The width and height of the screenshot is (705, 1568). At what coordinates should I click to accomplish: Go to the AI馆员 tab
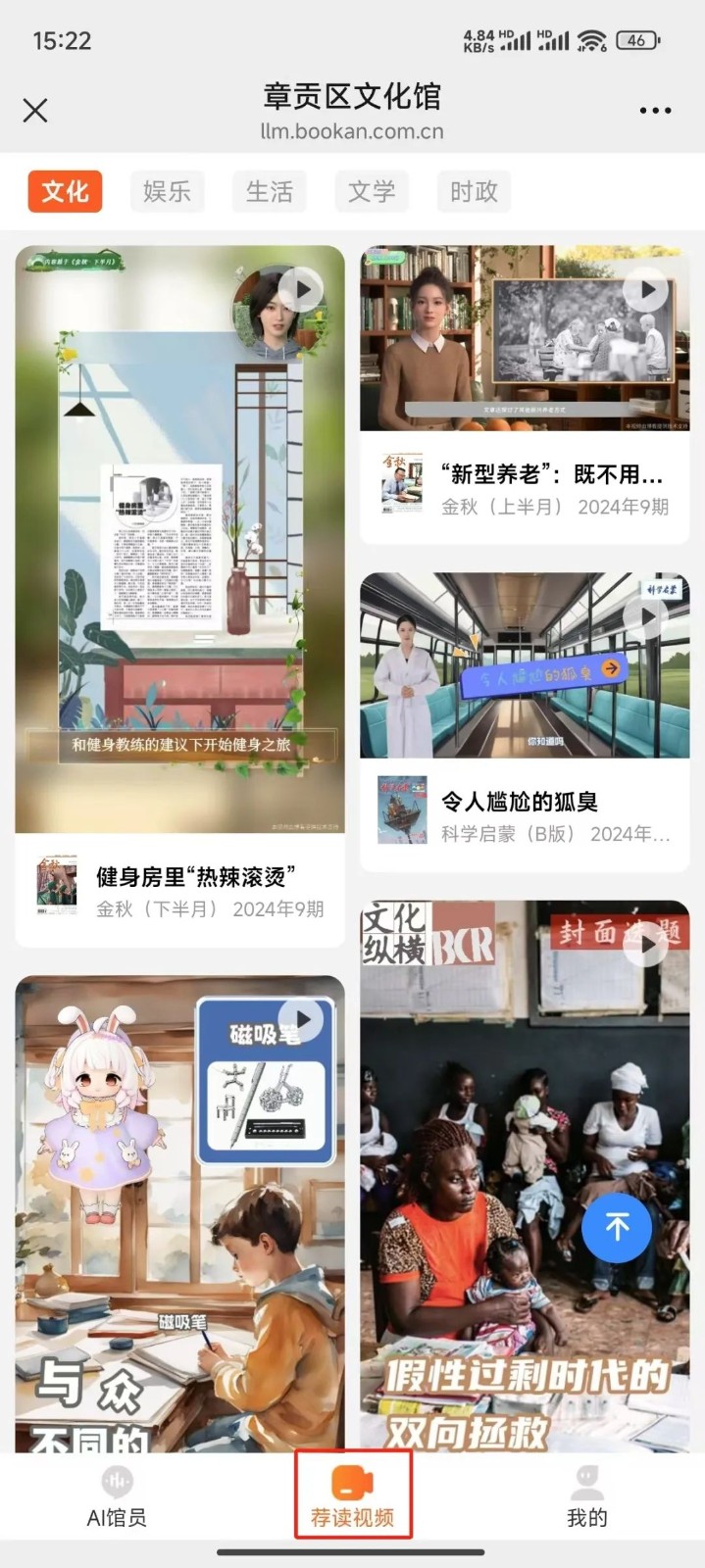117,1497
